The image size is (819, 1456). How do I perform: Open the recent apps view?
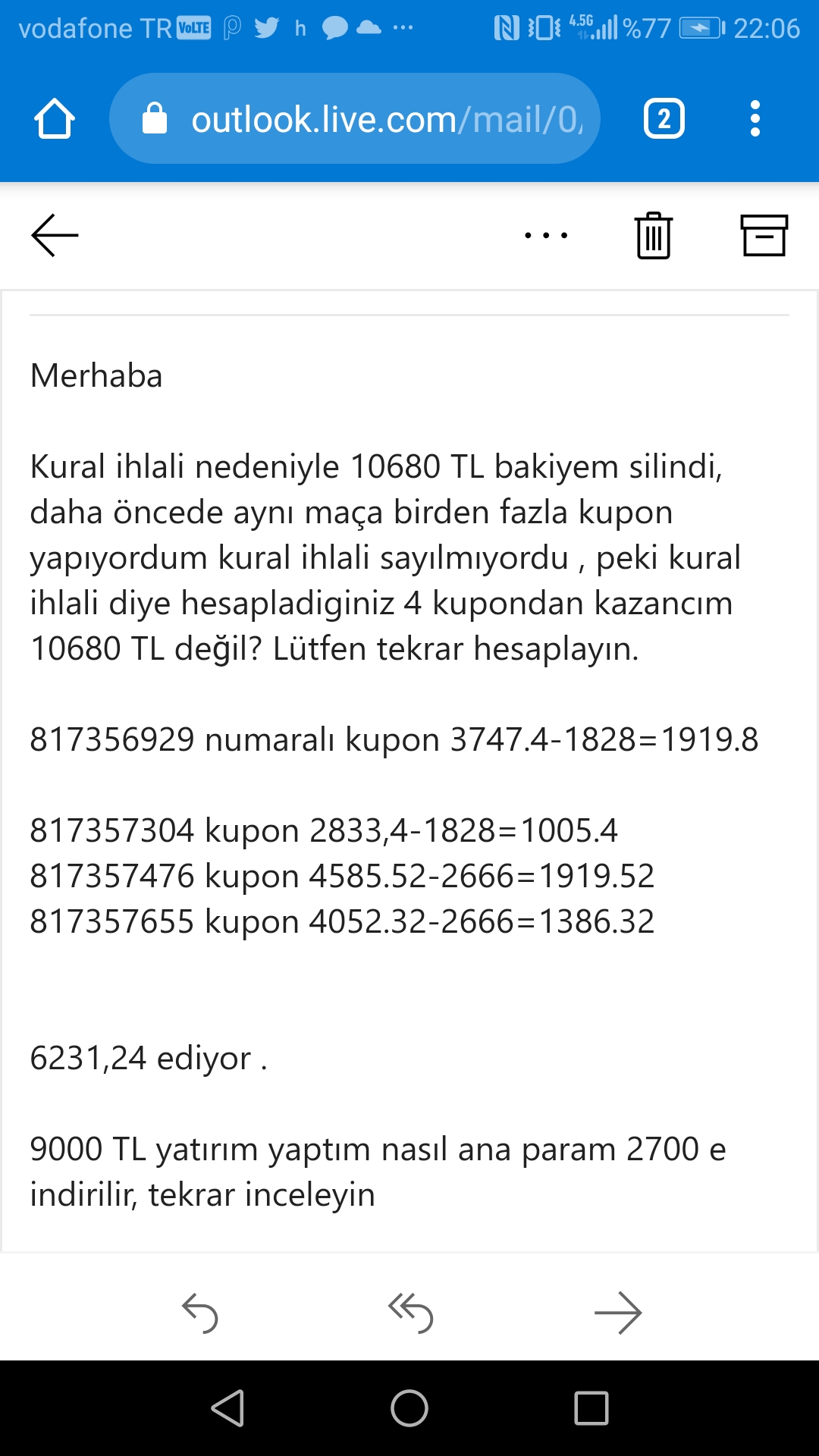click(x=591, y=1408)
